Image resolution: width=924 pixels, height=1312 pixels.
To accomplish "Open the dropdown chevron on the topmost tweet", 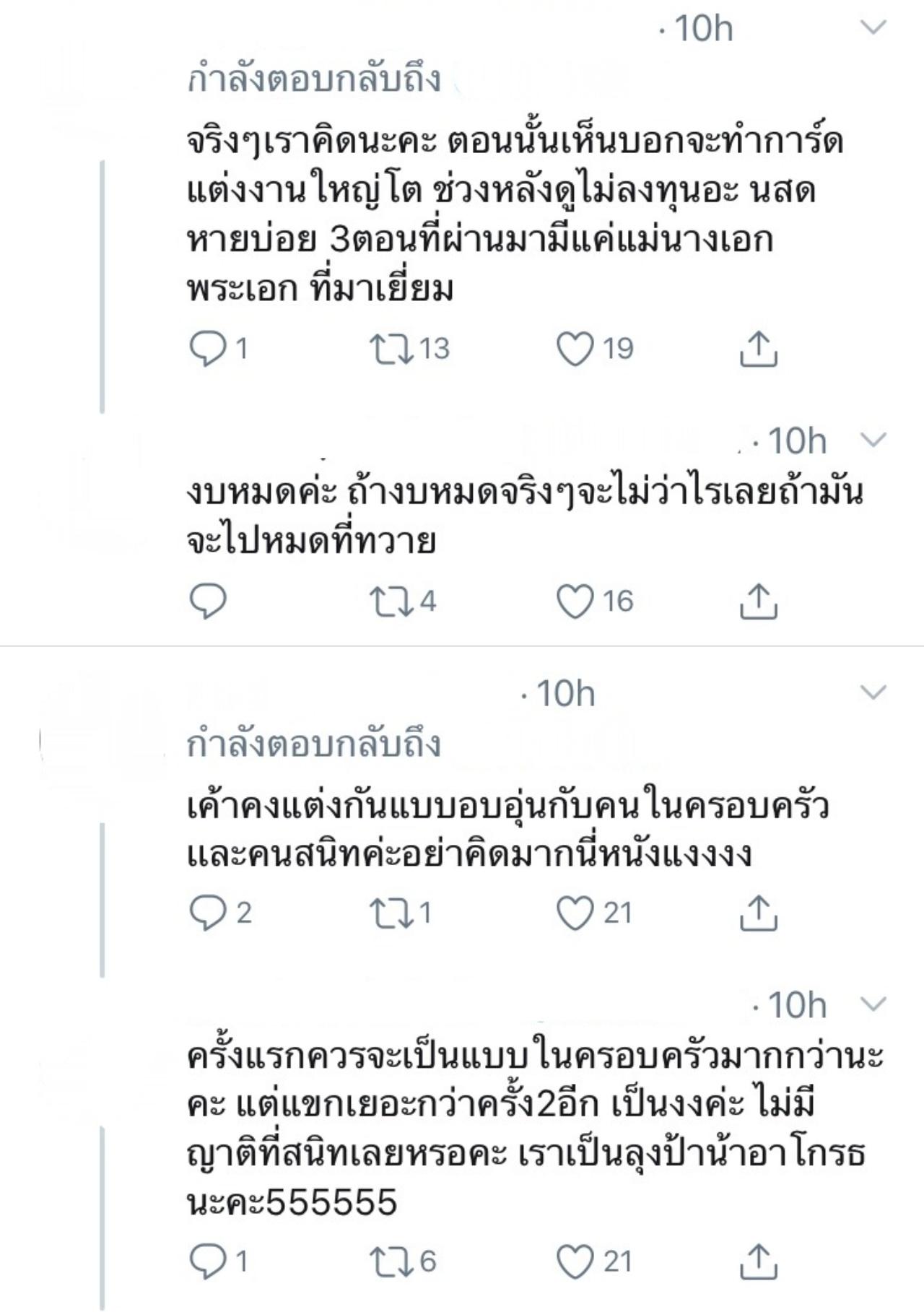I will coord(874,28).
